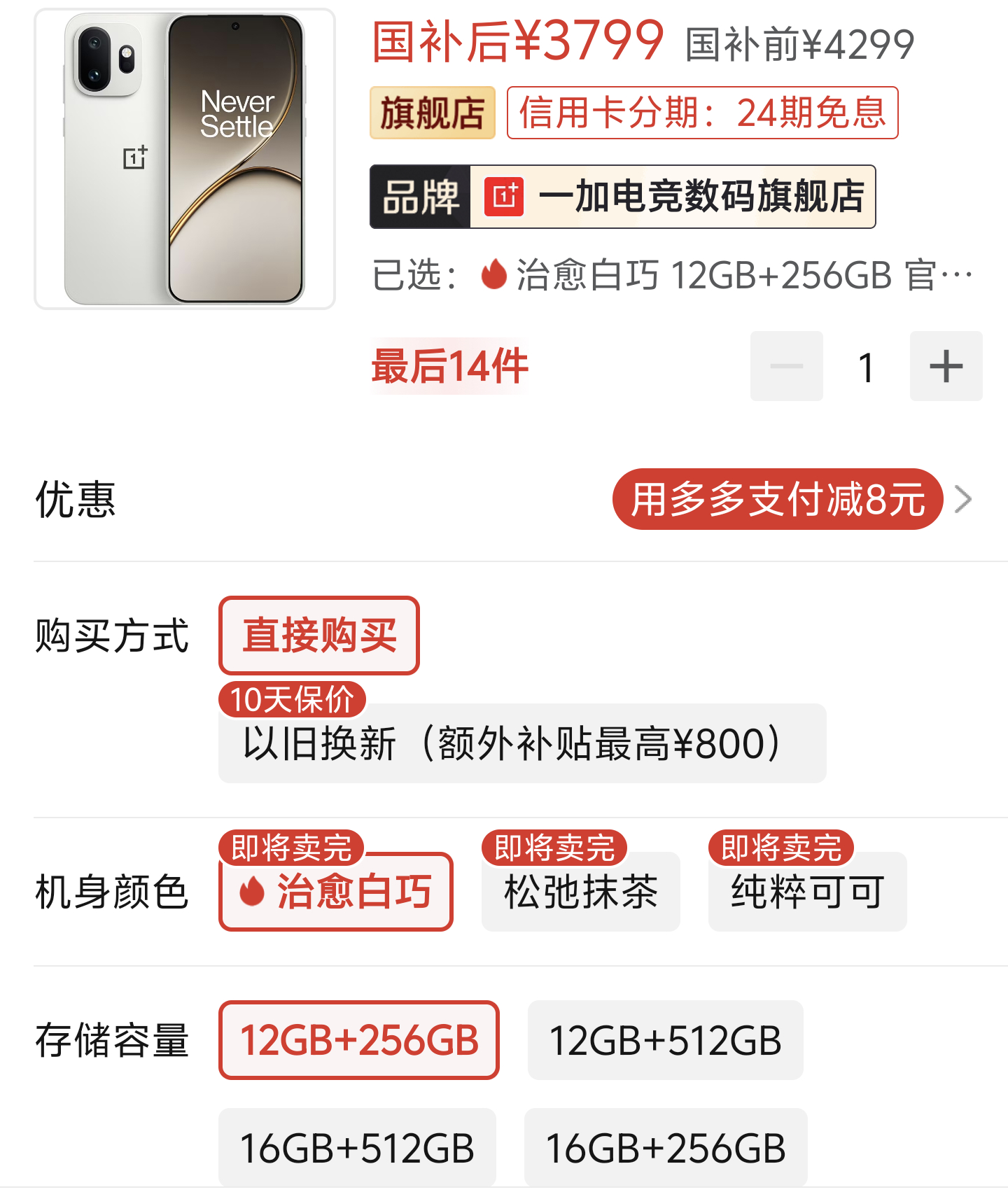The width and height of the screenshot is (1008, 1192).
Task: Select 直接购买 as purchase method
Action: pyautogui.click(x=318, y=636)
